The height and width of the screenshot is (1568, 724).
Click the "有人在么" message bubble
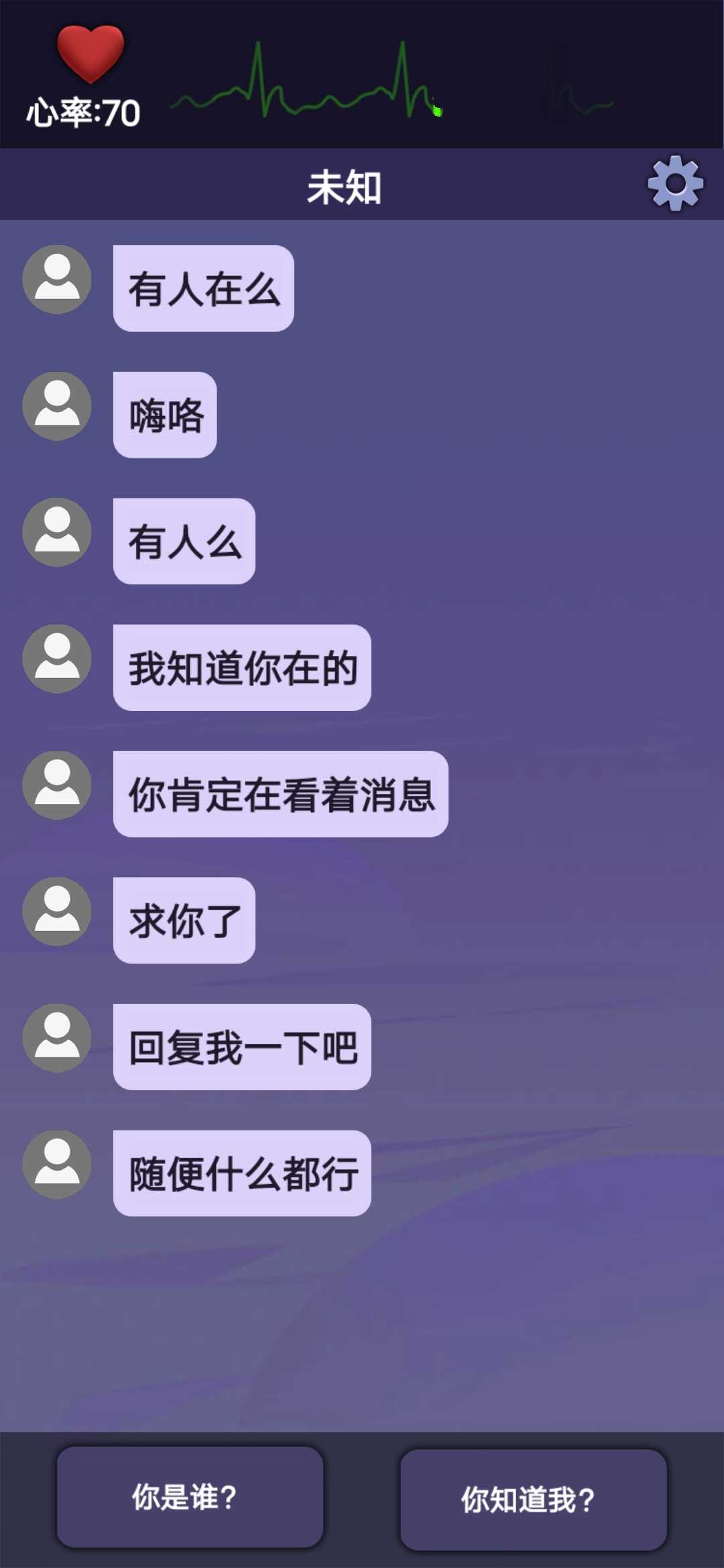(x=204, y=287)
